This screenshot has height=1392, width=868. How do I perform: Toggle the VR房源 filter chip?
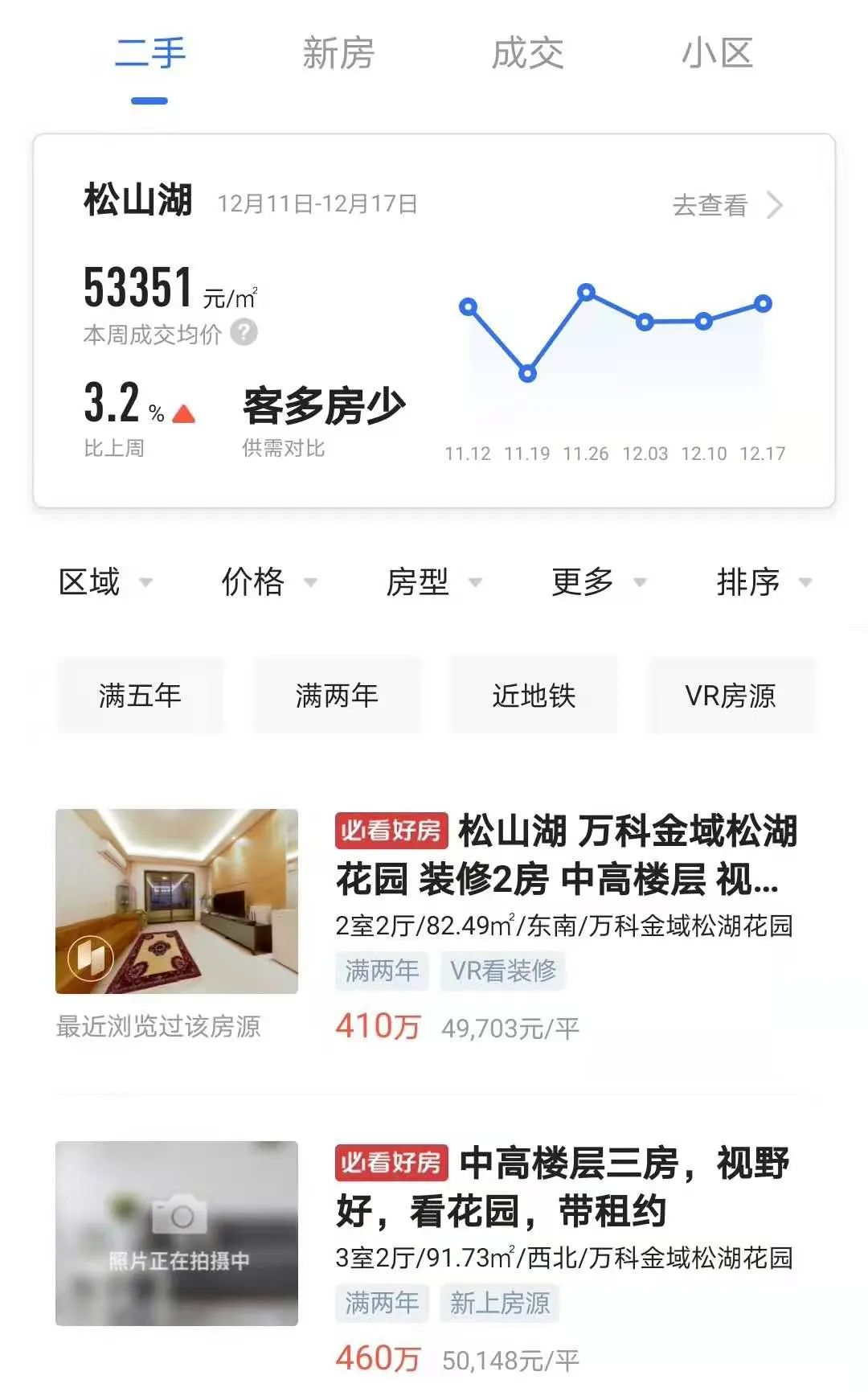point(730,696)
